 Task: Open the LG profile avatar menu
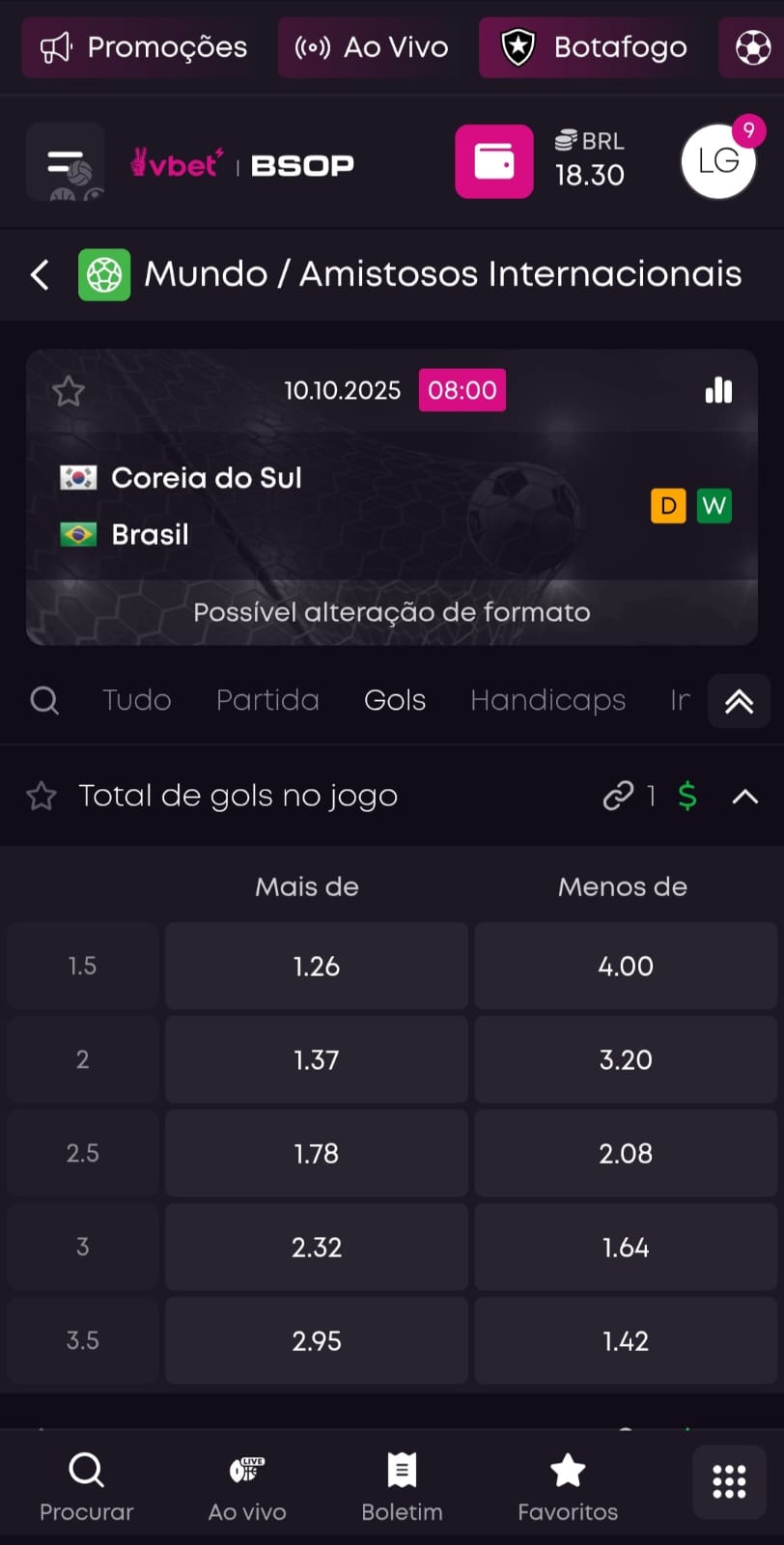[x=718, y=161]
